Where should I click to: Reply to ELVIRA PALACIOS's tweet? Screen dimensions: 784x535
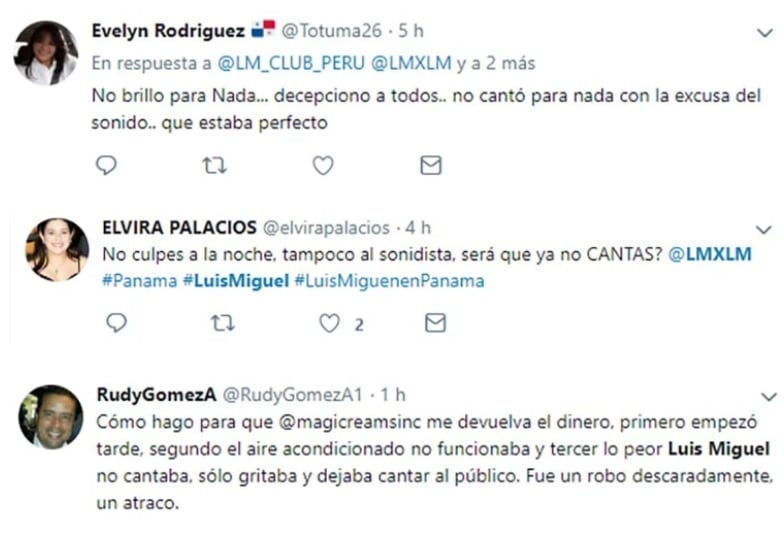pos(117,322)
